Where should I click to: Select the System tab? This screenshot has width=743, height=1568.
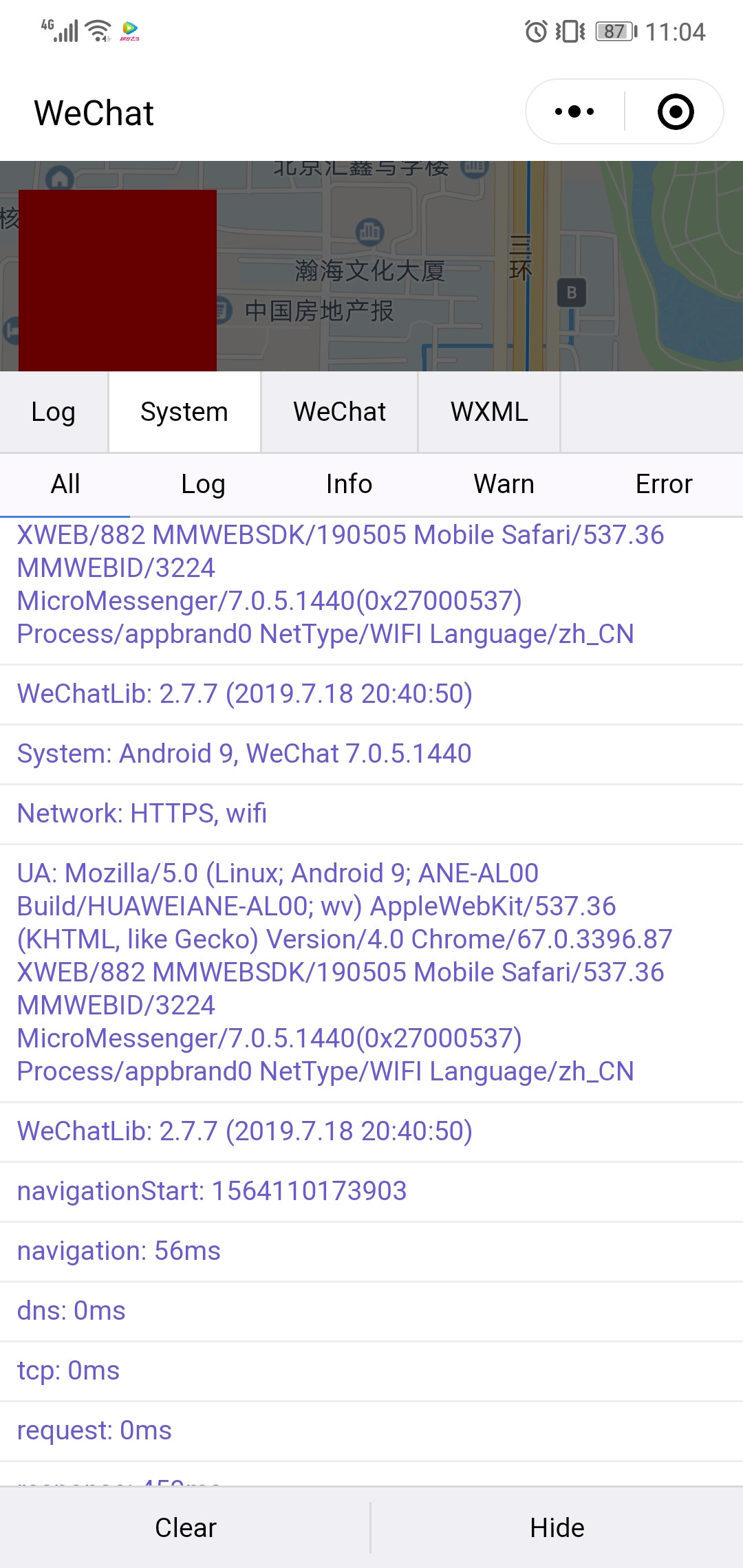click(184, 412)
